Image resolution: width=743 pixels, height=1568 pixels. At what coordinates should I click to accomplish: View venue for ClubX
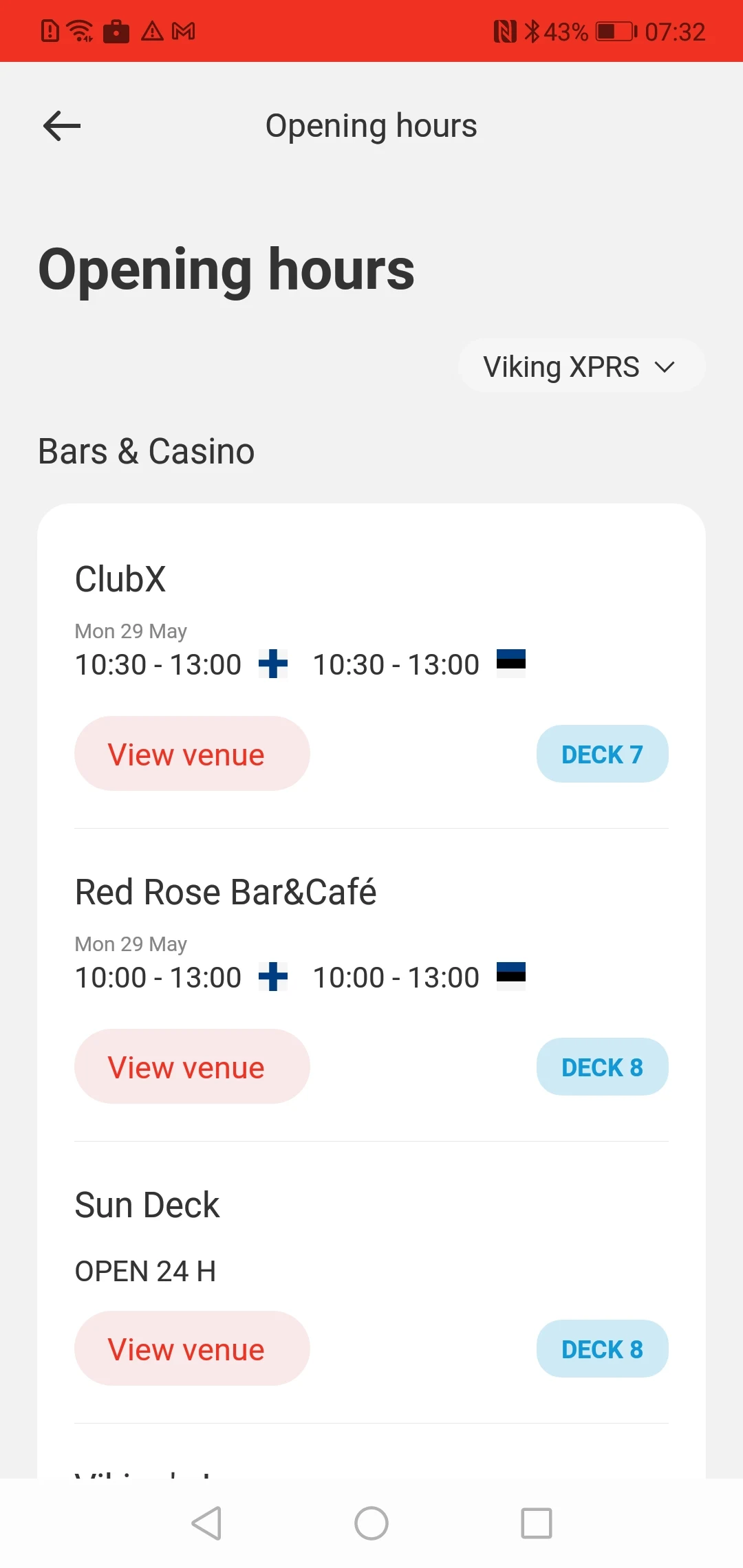click(x=192, y=754)
